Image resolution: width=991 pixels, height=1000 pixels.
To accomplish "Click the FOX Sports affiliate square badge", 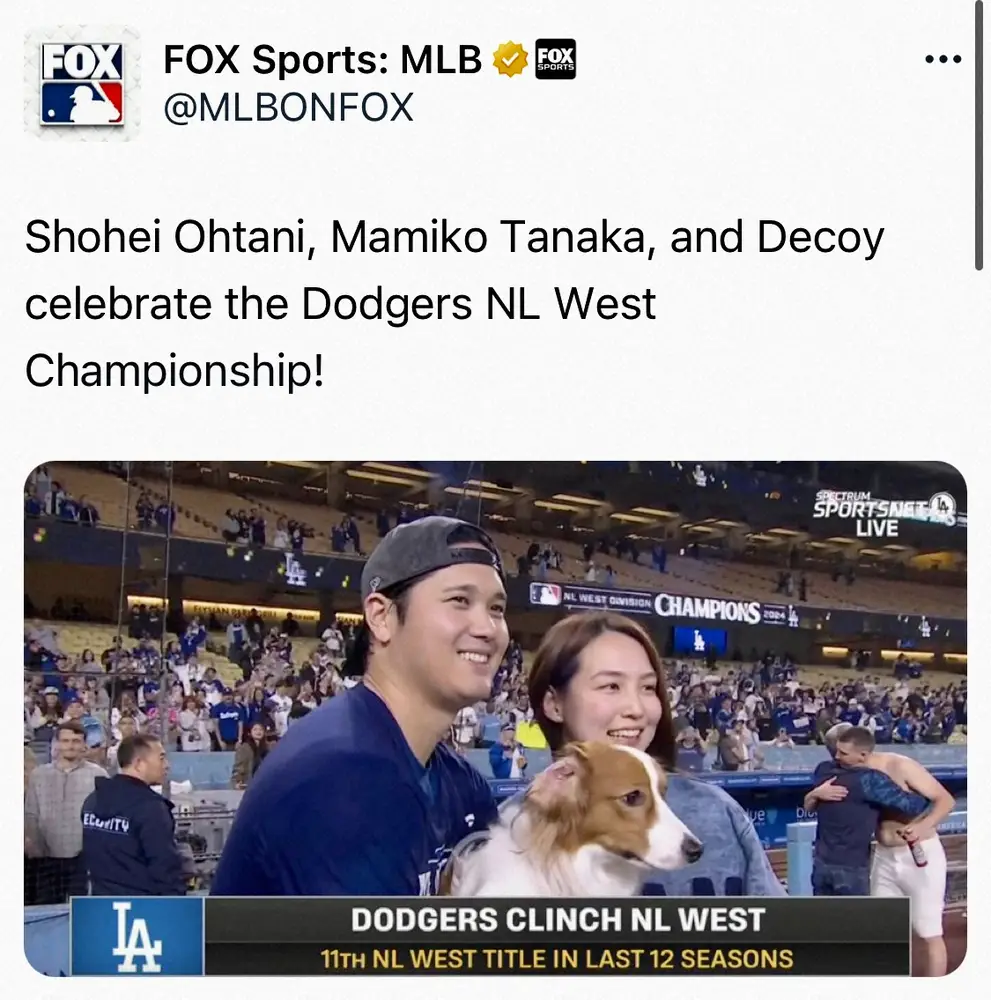I will click(x=555, y=58).
